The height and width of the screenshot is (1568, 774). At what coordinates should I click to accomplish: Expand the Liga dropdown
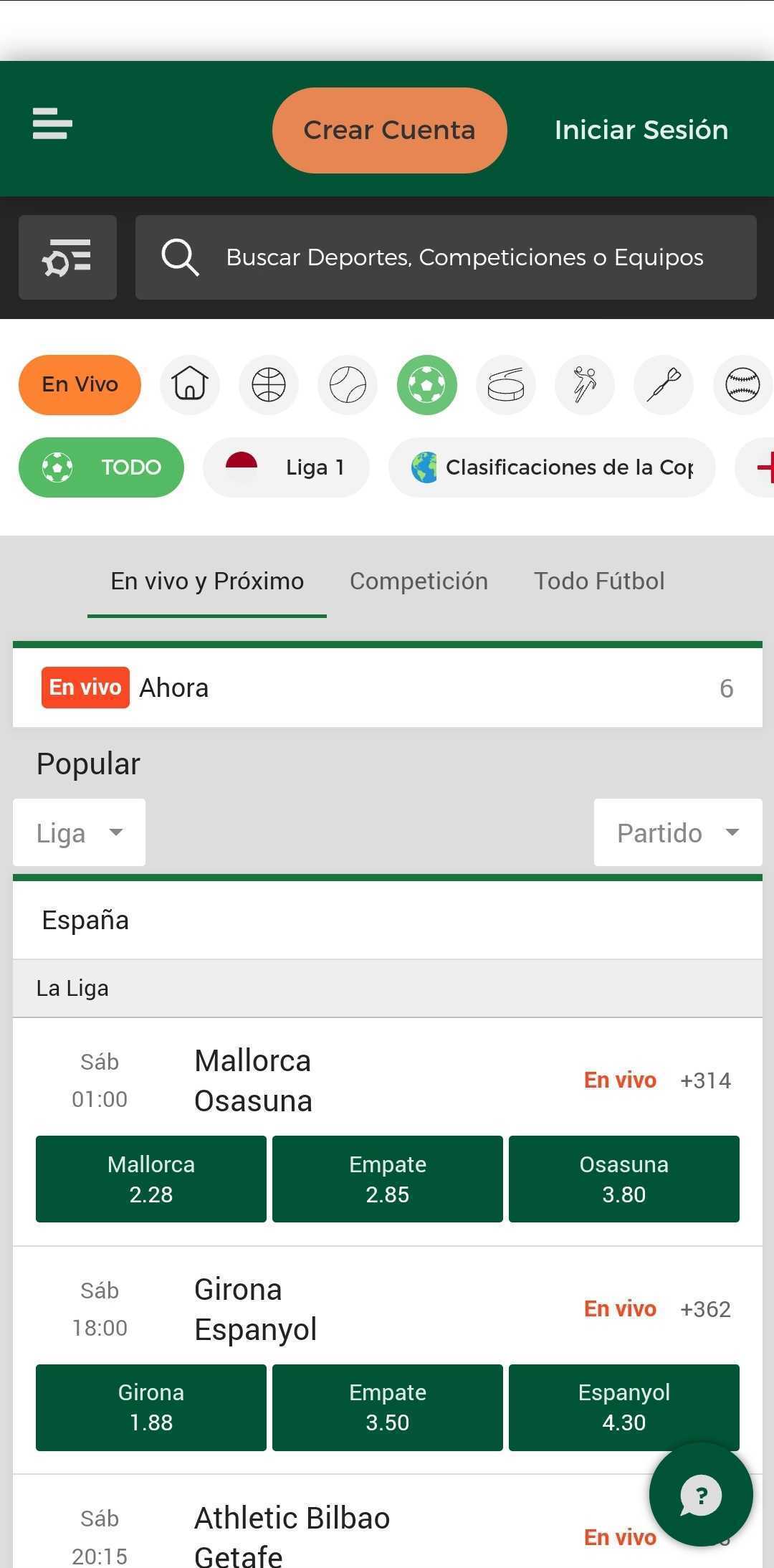click(x=79, y=832)
